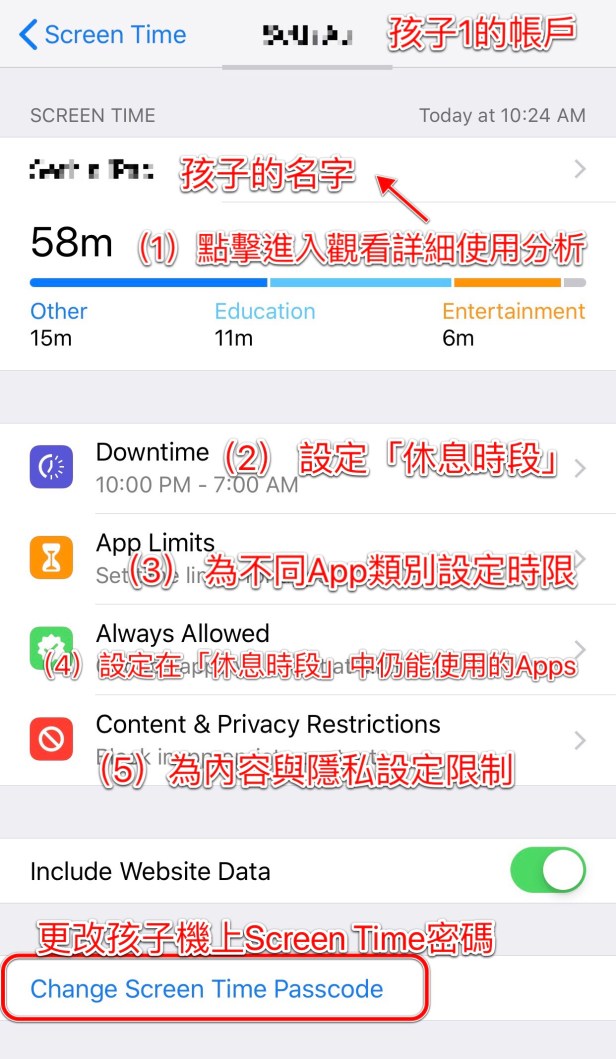This screenshot has width=616, height=1059.
Task: Open Always Allowed apps
Action: 307,648
